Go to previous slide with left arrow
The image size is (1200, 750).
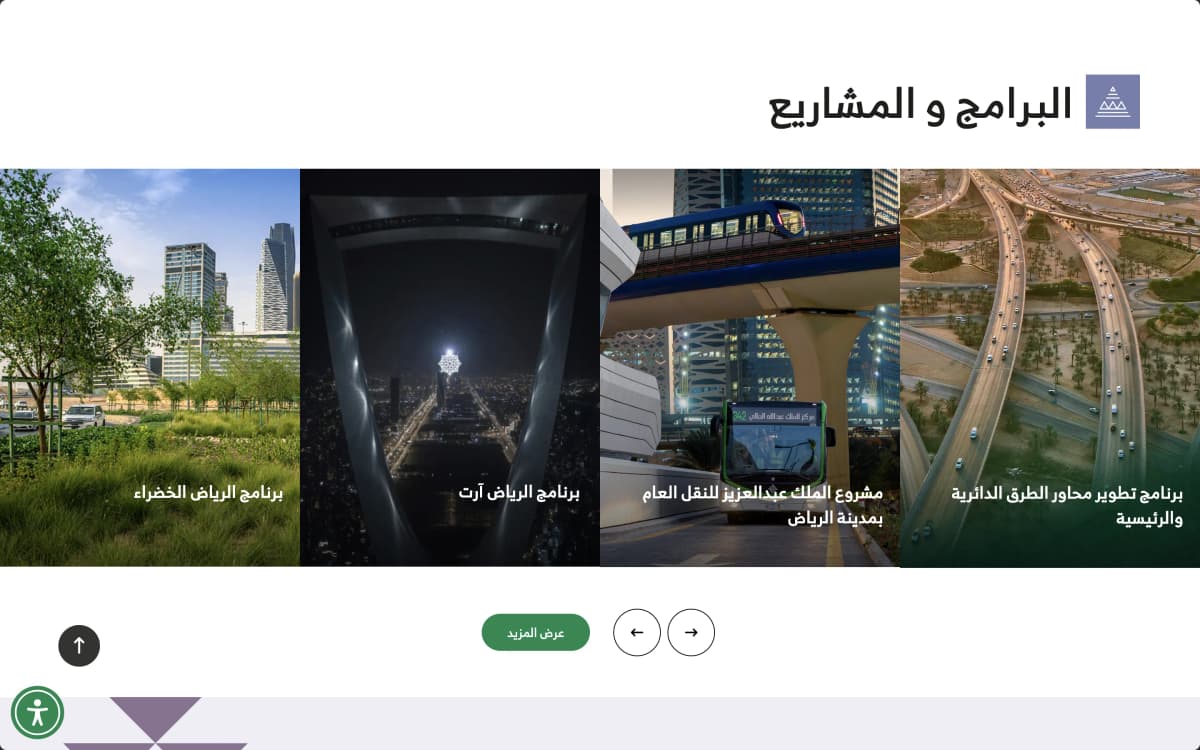(637, 632)
